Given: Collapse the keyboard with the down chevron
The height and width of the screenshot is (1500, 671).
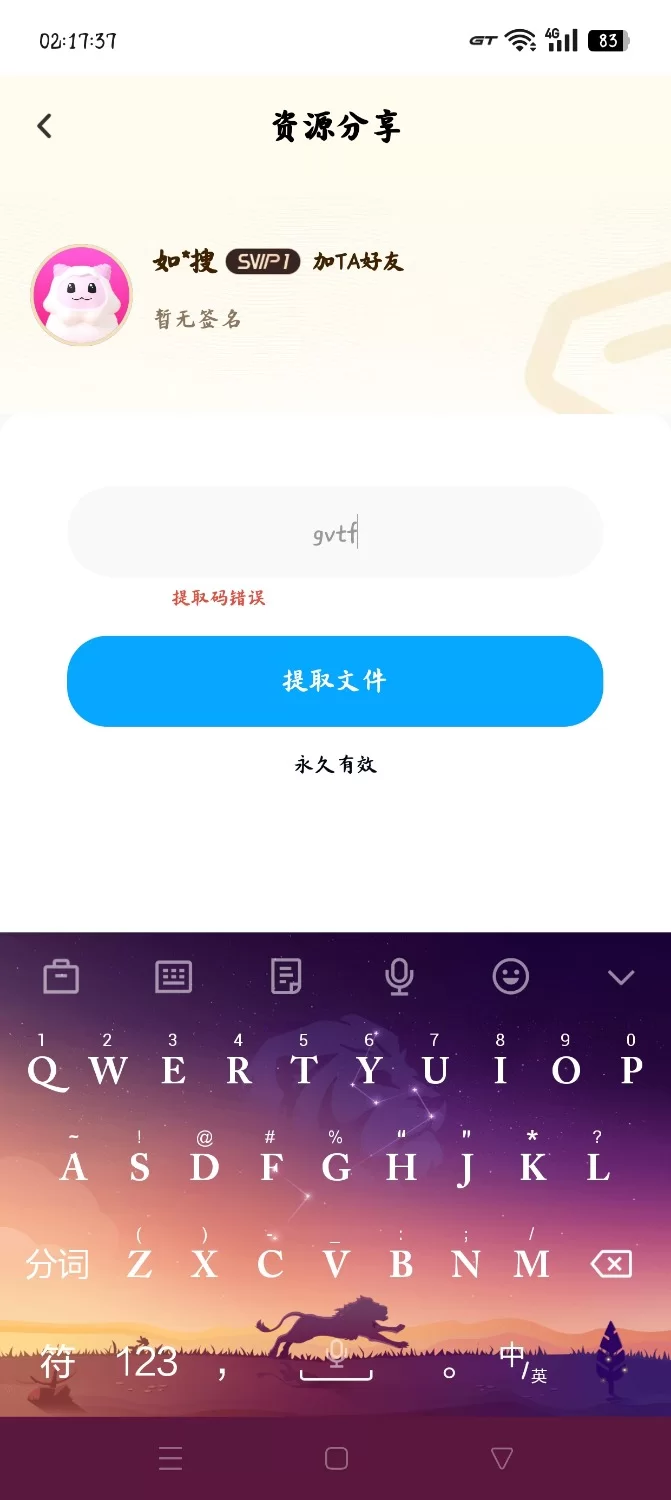Looking at the screenshot, I should coord(621,977).
